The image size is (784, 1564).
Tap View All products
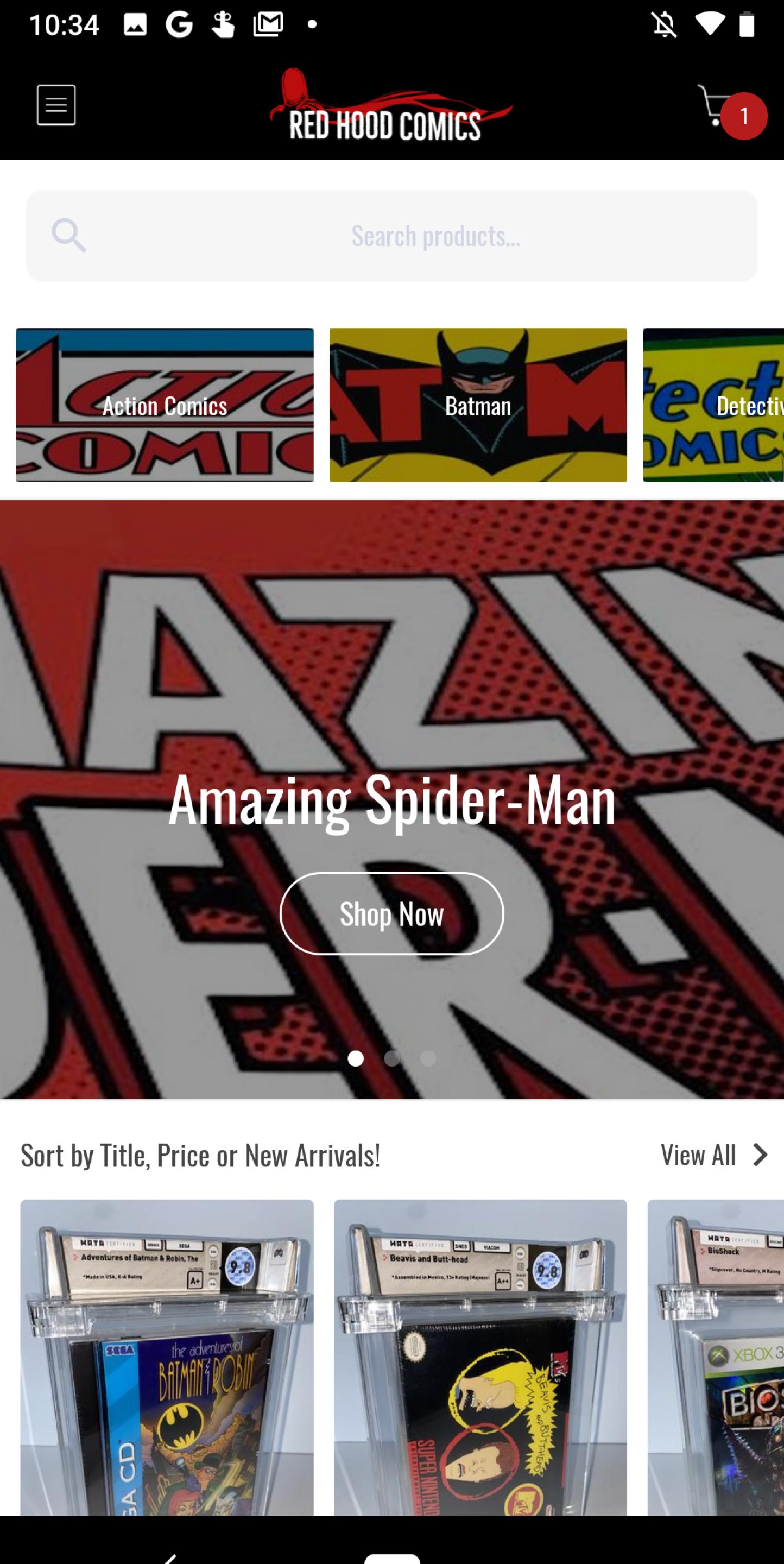(x=714, y=1155)
